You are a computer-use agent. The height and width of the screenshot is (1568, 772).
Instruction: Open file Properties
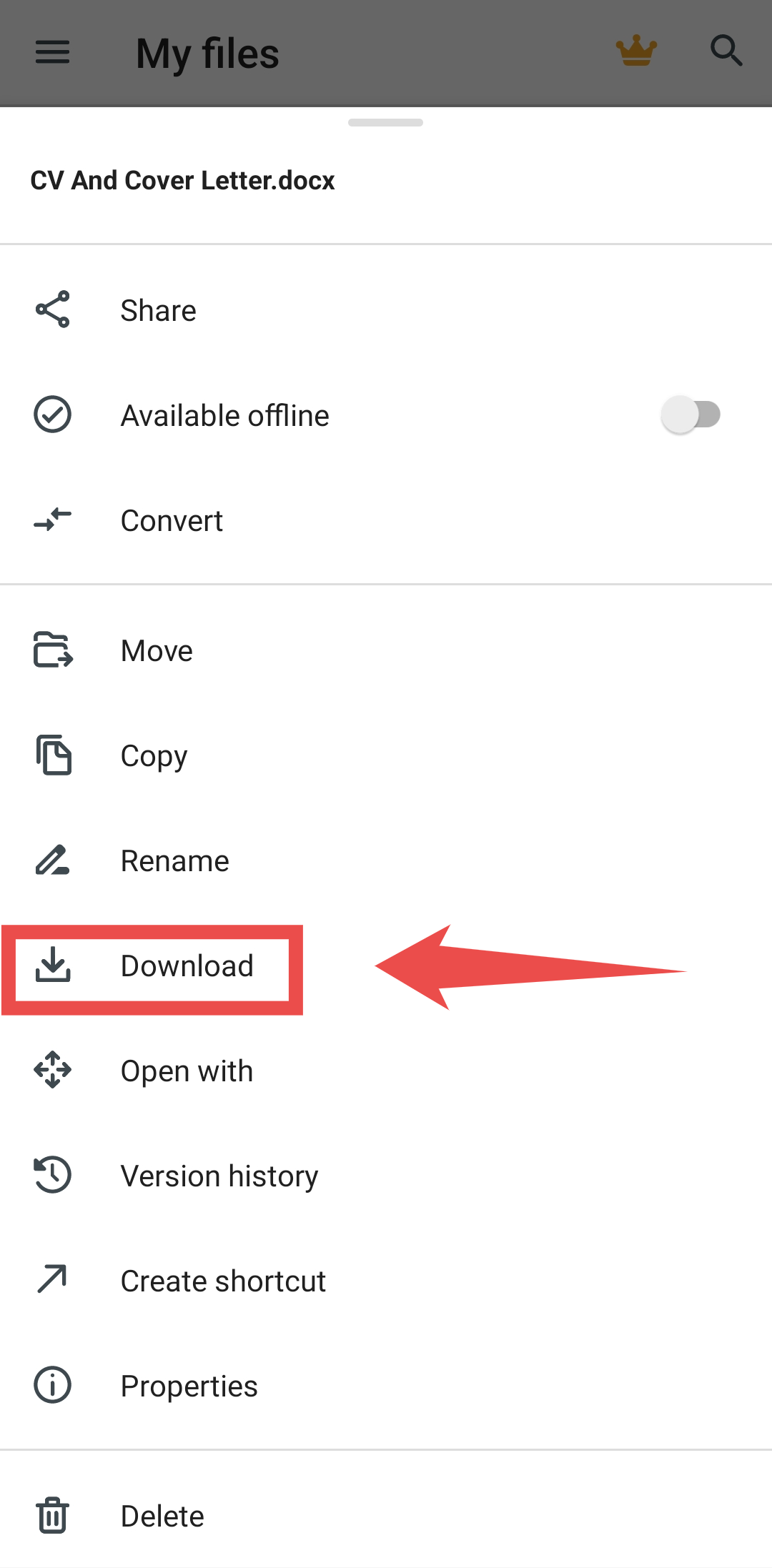[x=189, y=1386]
